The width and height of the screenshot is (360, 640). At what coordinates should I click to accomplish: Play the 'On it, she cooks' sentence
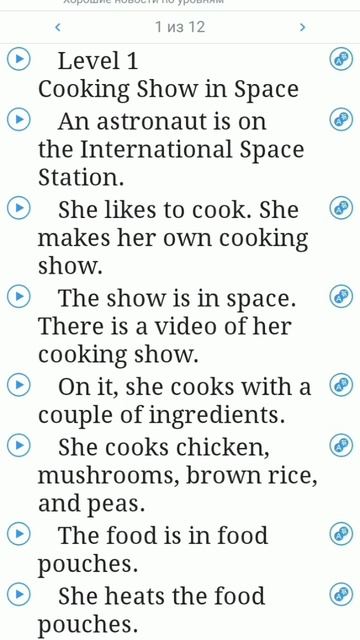click(x=19, y=385)
